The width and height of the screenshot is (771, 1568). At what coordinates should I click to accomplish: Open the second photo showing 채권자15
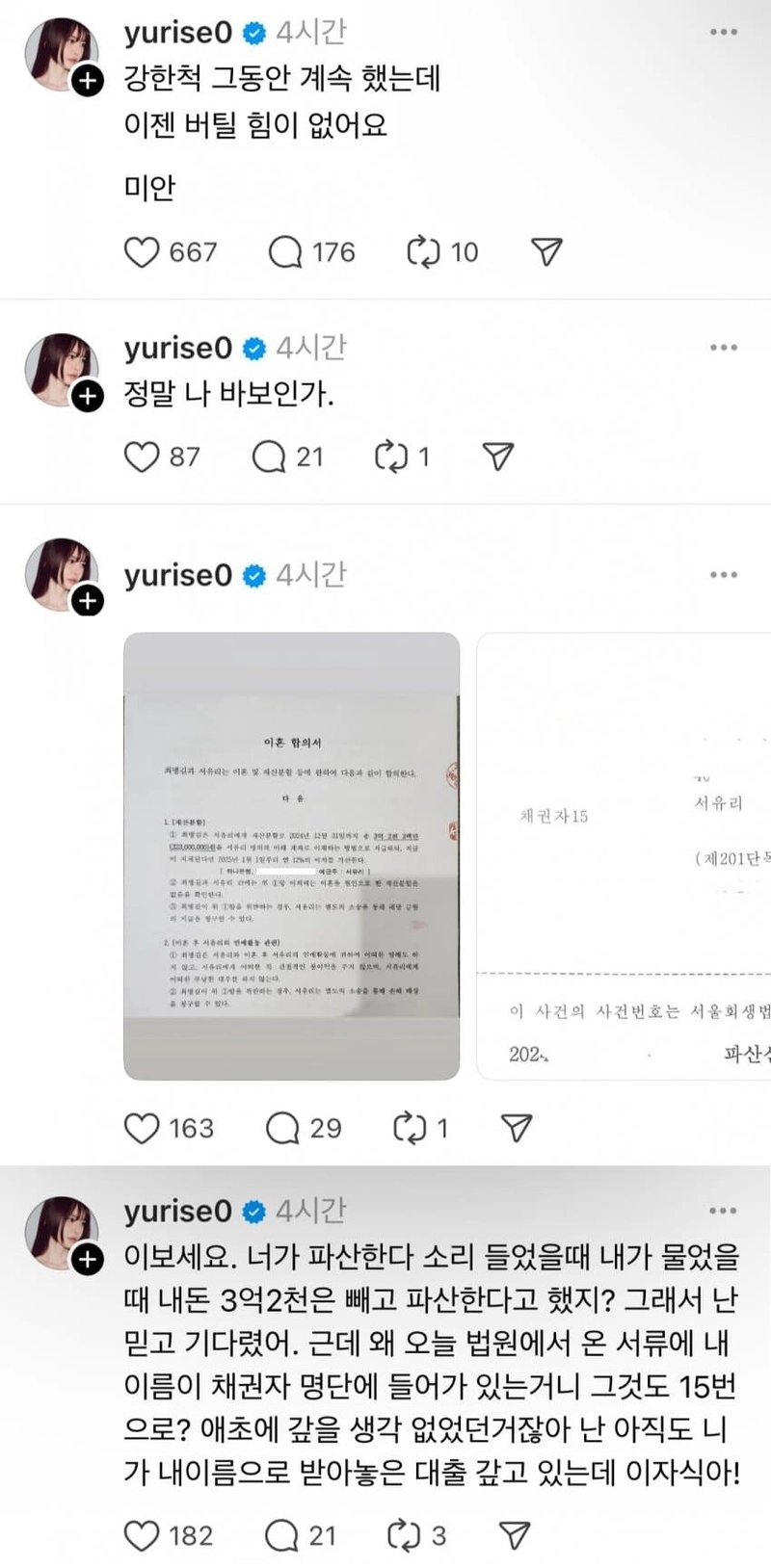coord(625,855)
